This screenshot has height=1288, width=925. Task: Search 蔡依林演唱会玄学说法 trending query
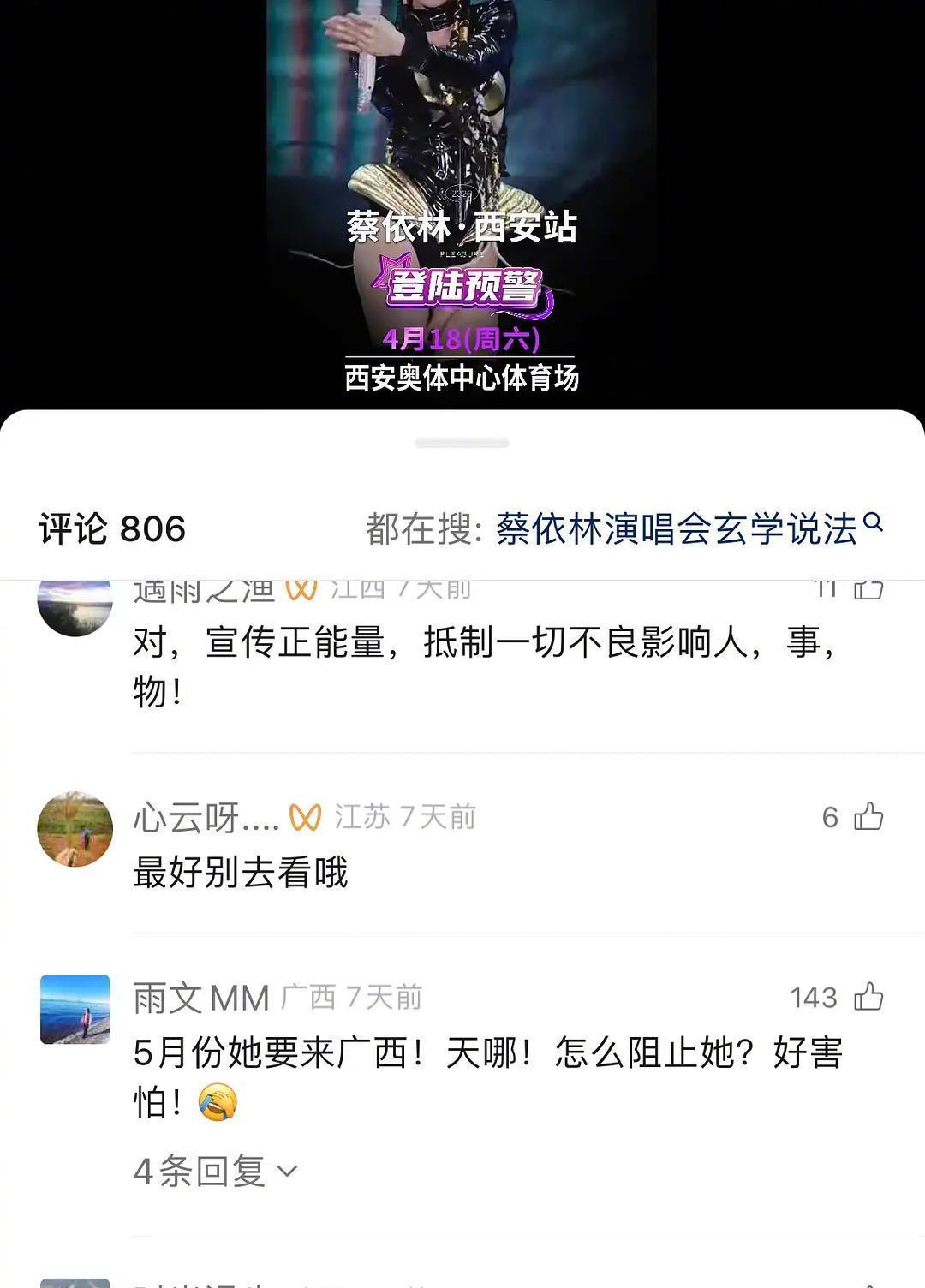tap(677, 528)
